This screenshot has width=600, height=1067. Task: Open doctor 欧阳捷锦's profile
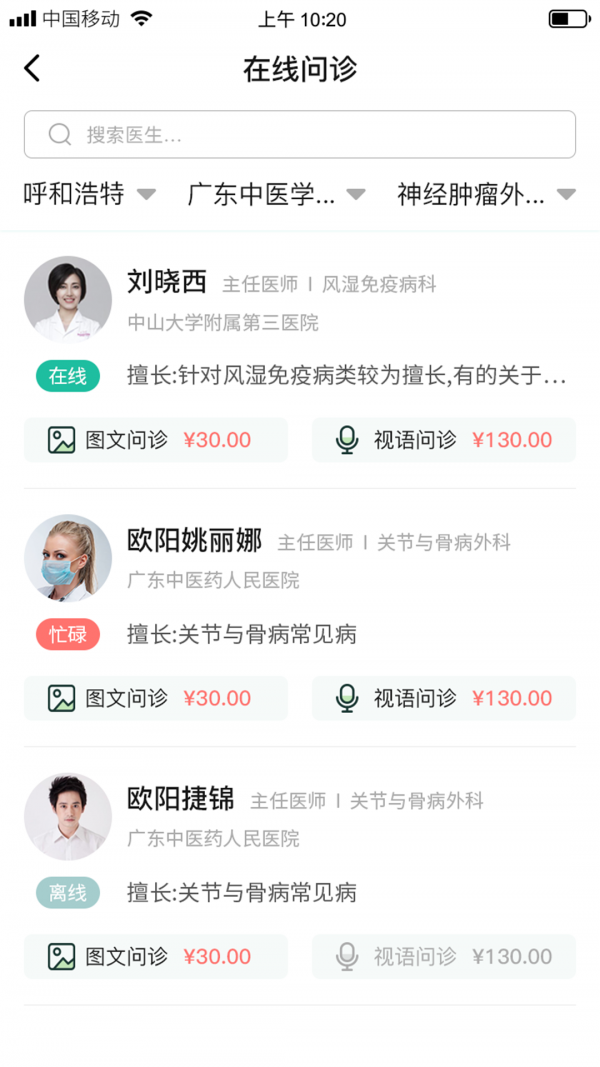[181, 800]
